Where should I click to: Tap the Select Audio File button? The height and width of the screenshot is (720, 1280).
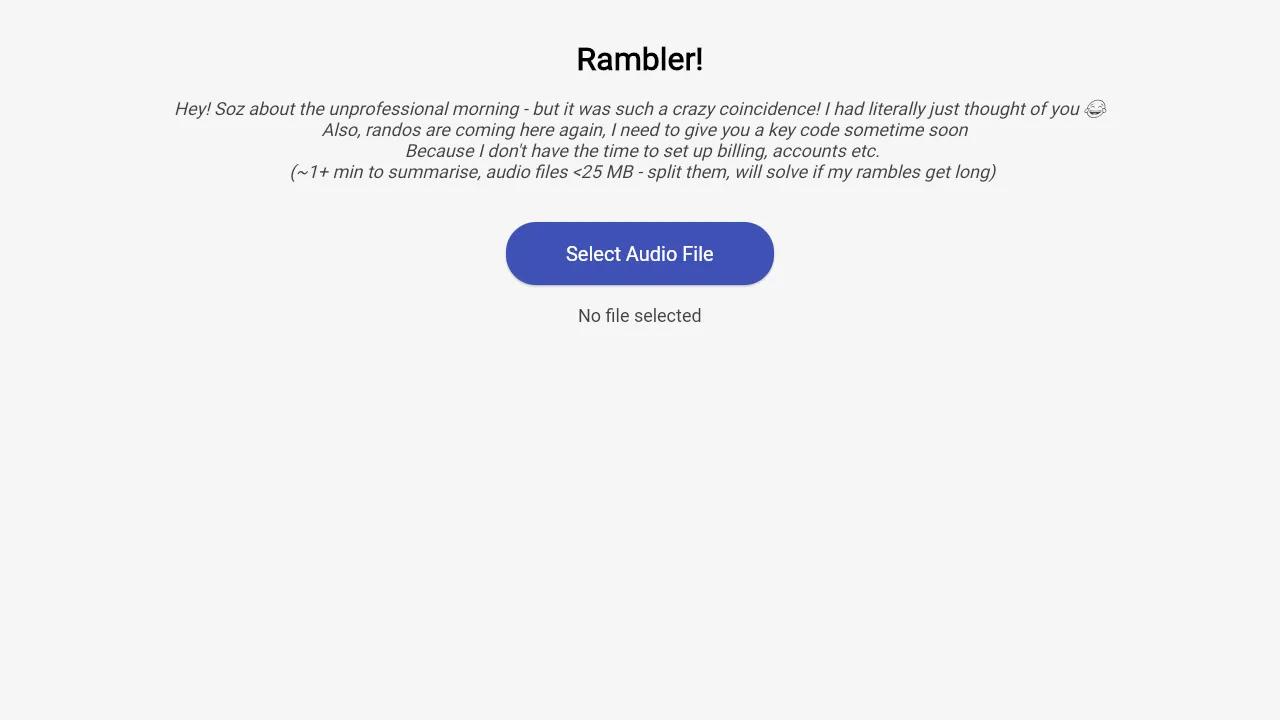(640, 254)
